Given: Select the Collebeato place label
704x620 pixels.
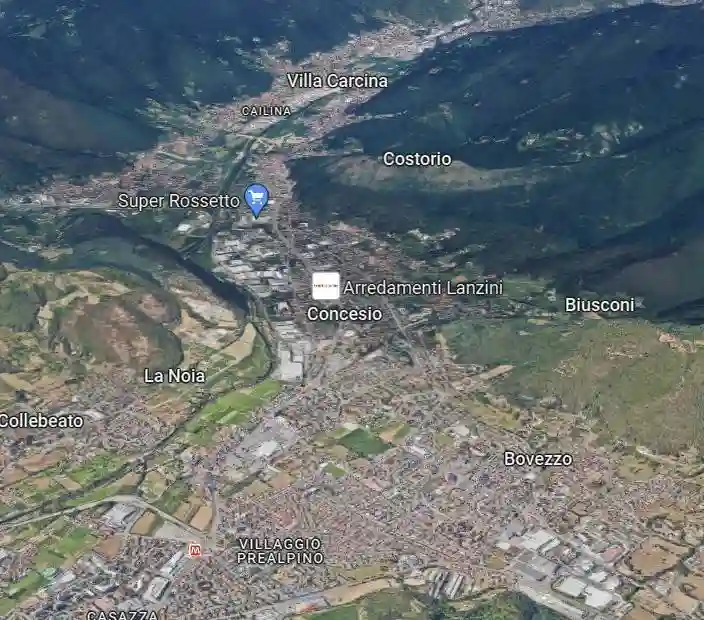Looking at the screenshot, I should pos(41,421).
